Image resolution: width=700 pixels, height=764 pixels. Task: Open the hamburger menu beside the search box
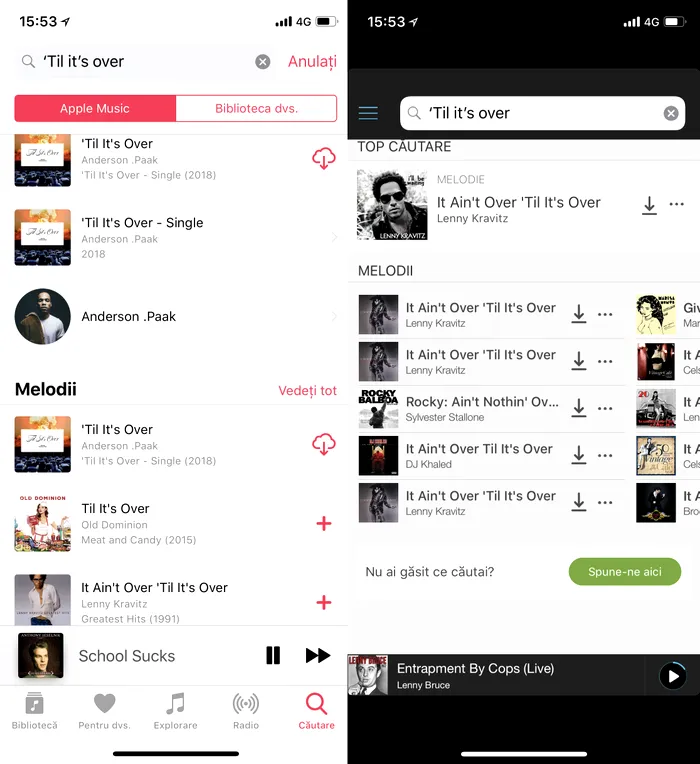(368, 113)
